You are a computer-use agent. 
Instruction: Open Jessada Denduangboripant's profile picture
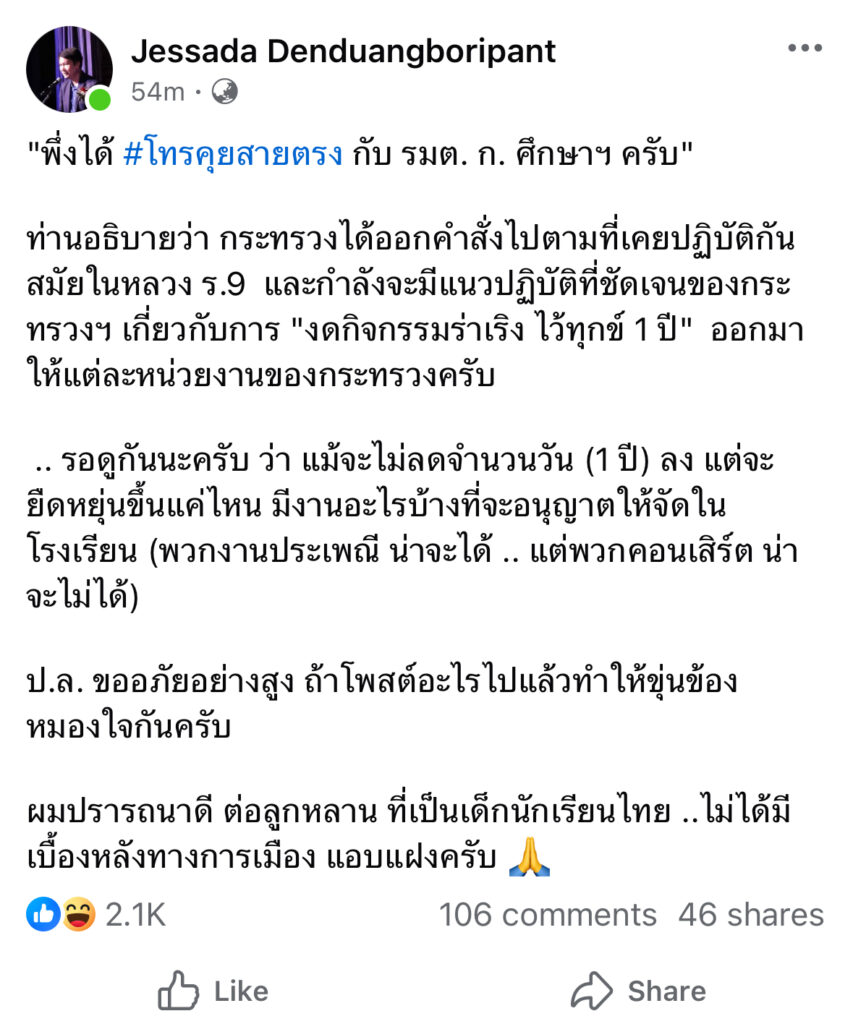coord(69,69)
